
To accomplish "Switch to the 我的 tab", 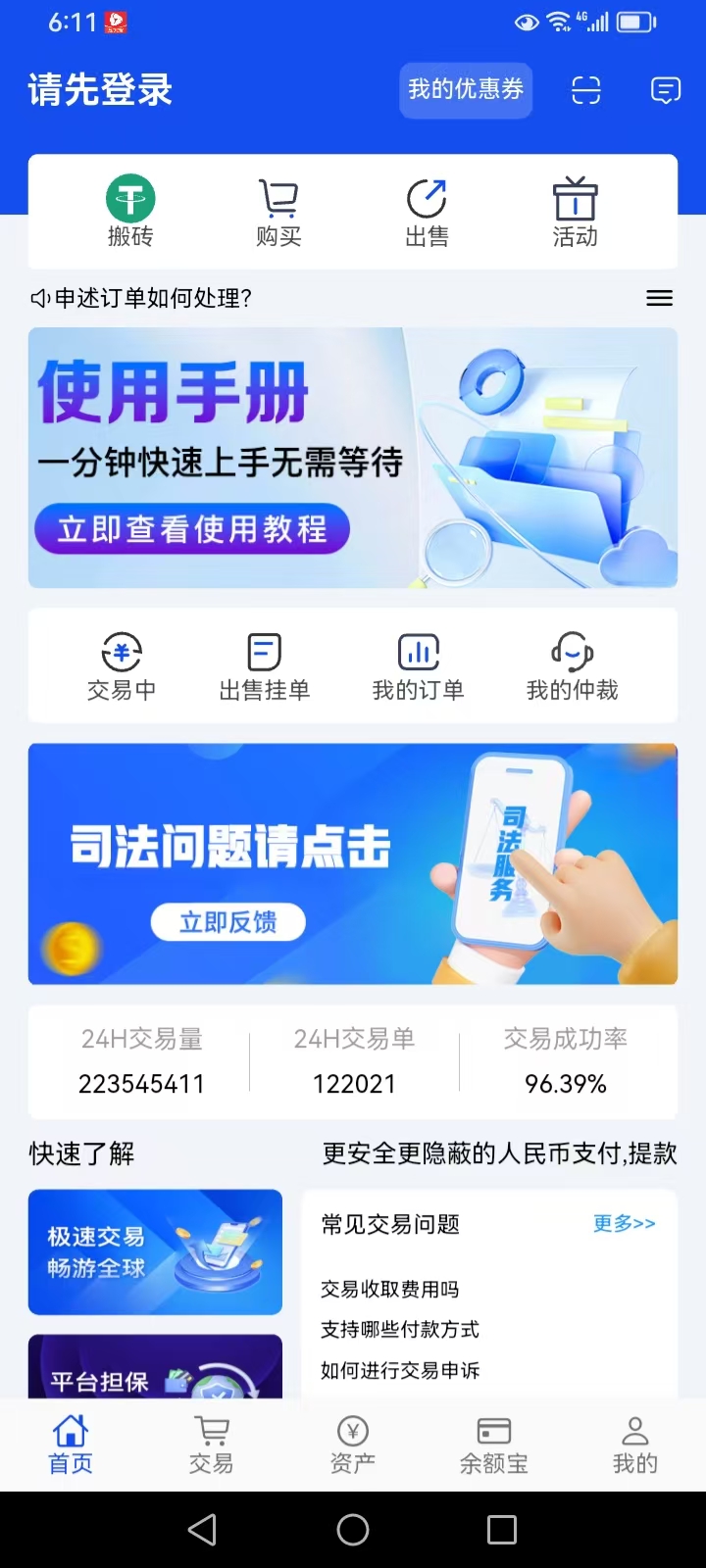I will pos(634,1445).
